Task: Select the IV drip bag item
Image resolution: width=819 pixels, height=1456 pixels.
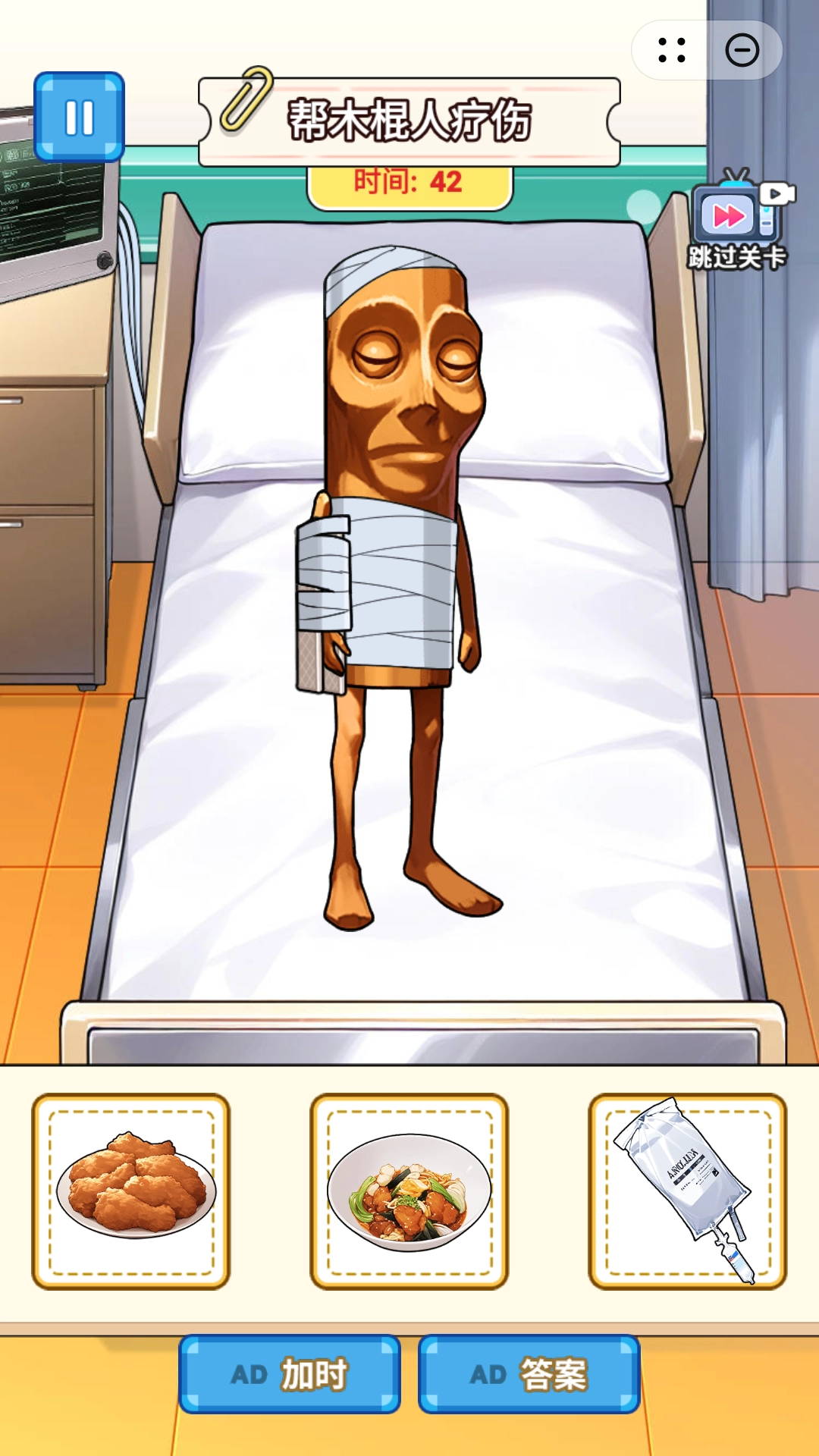Action: point(687,1191)
